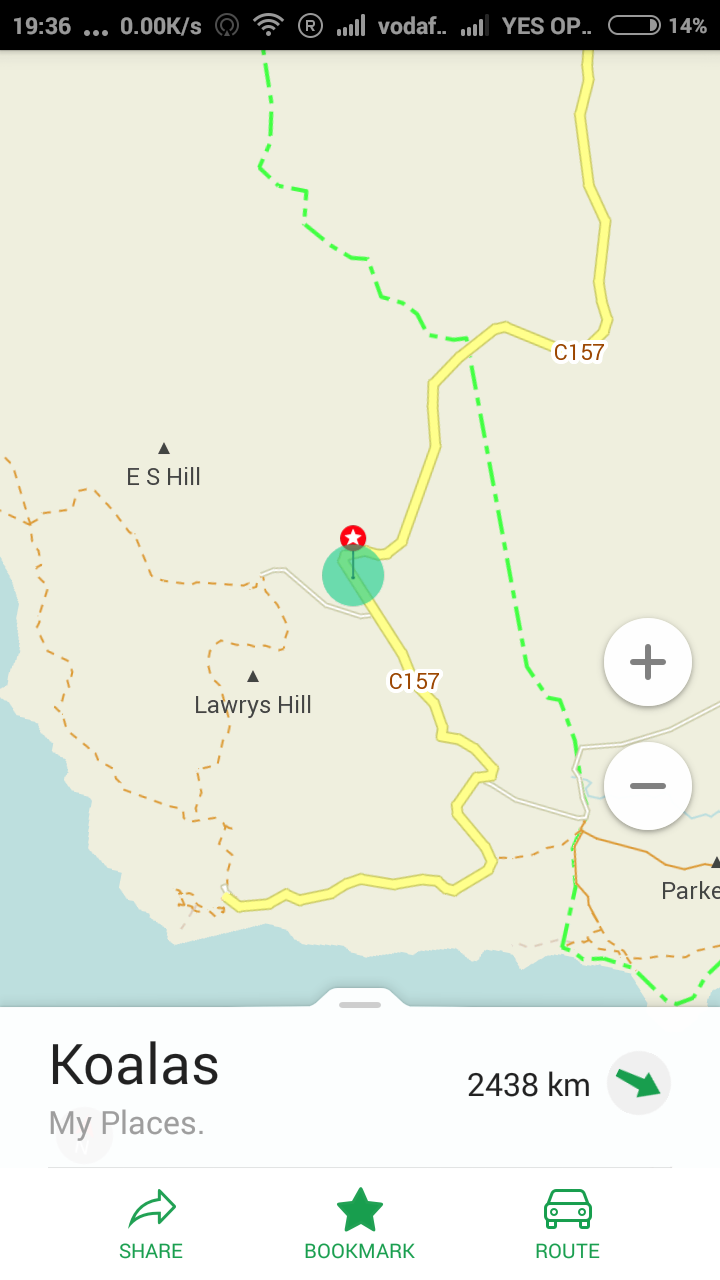Start a route to Koalas
Viewport: 720px width, 1280px height.
(x=567, y=1225)
